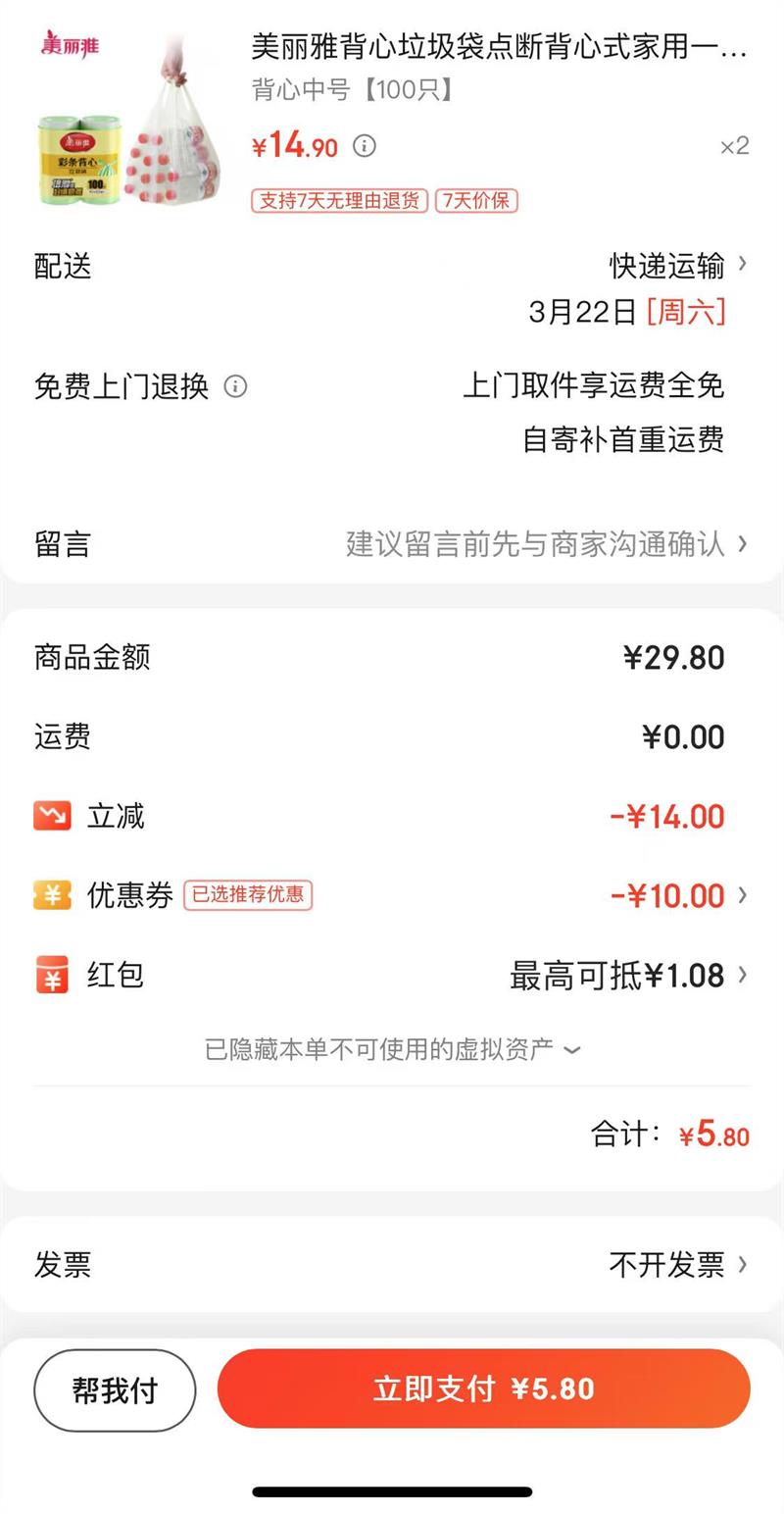Expand hidden virtual assets section

(392, 1049)
